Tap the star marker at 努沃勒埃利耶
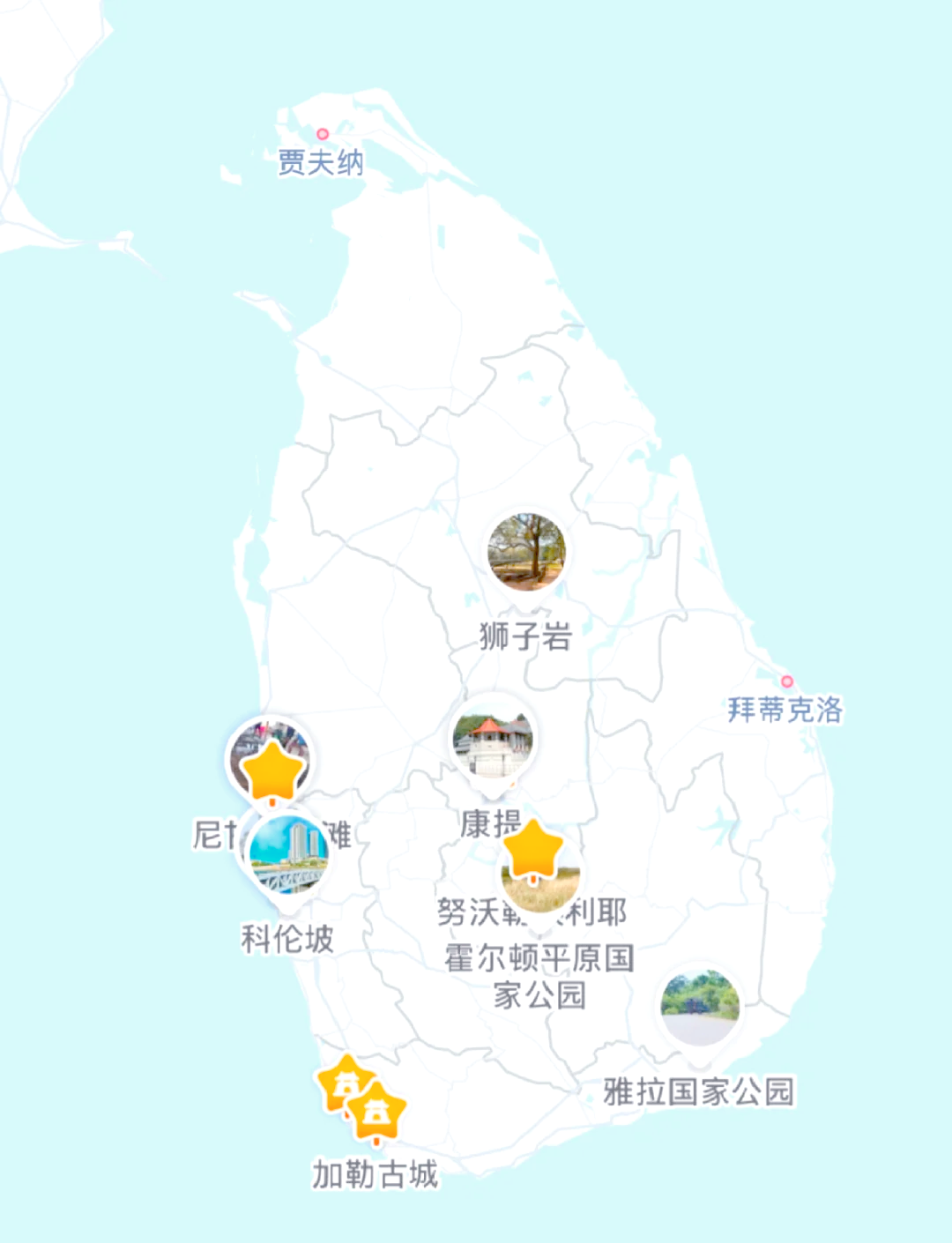Image resolution: width=952 pixels, height=1243 pixels. [x=532, y=851]
